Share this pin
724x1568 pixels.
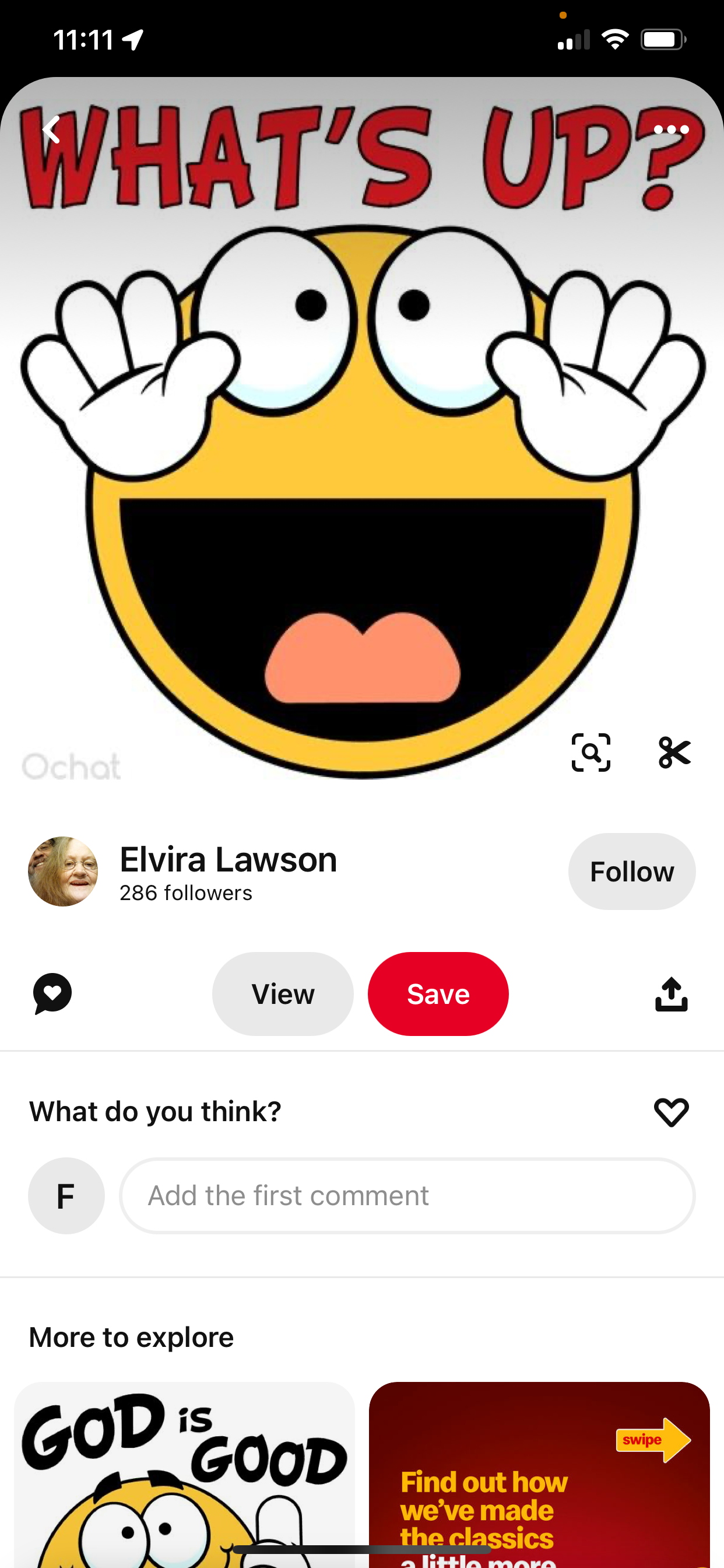tap(671, 994)
